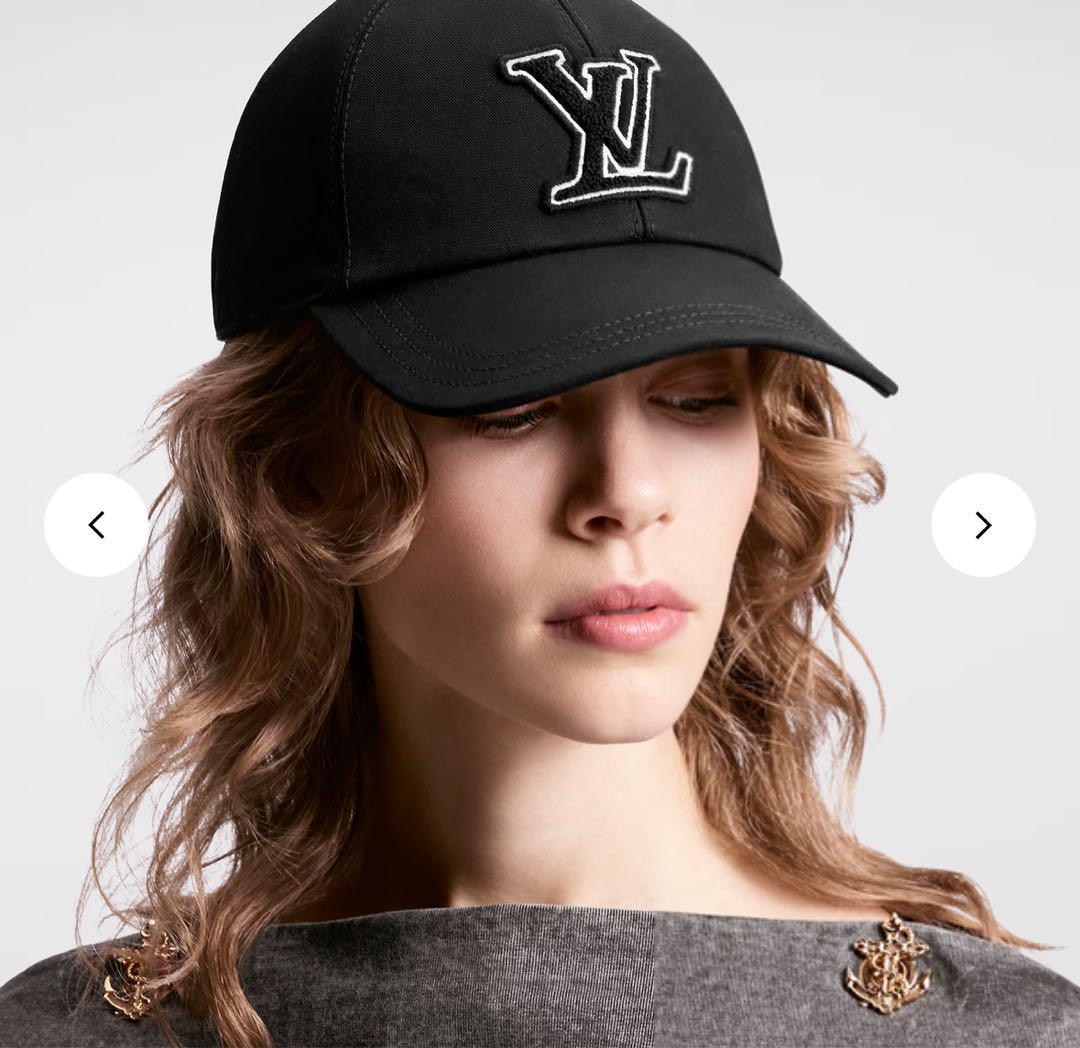Go to the previous product image

coord(96,525)
